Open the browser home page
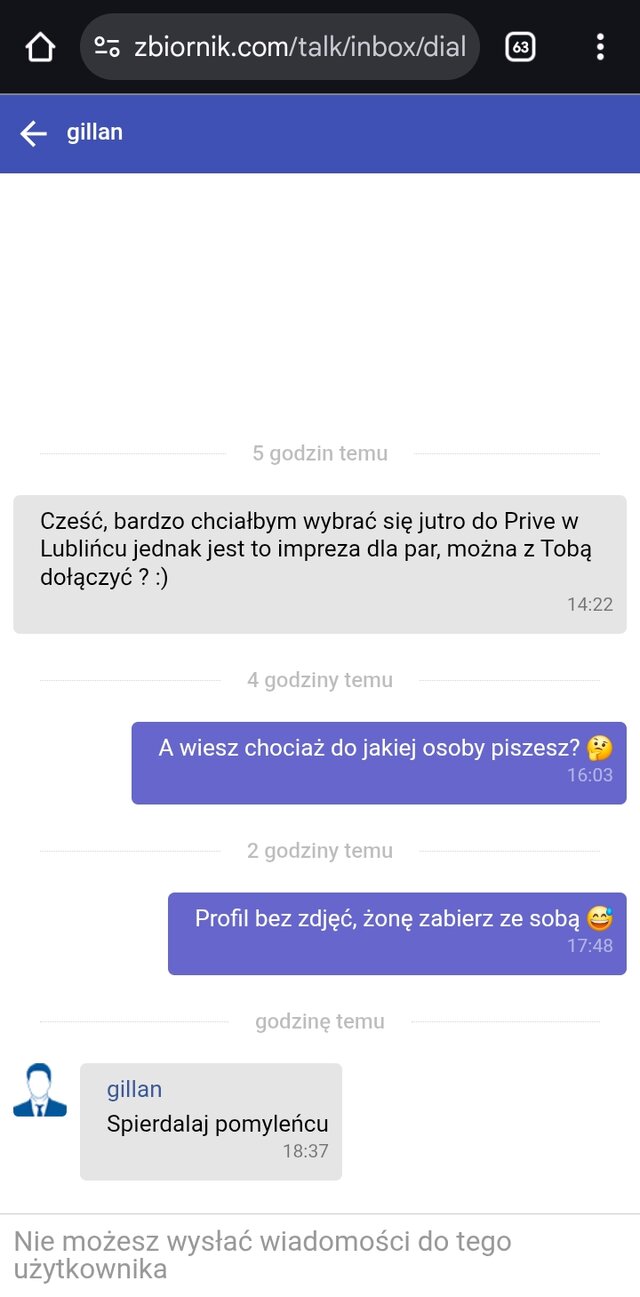The image size is (640, 1297). click(x=40, y=47)
